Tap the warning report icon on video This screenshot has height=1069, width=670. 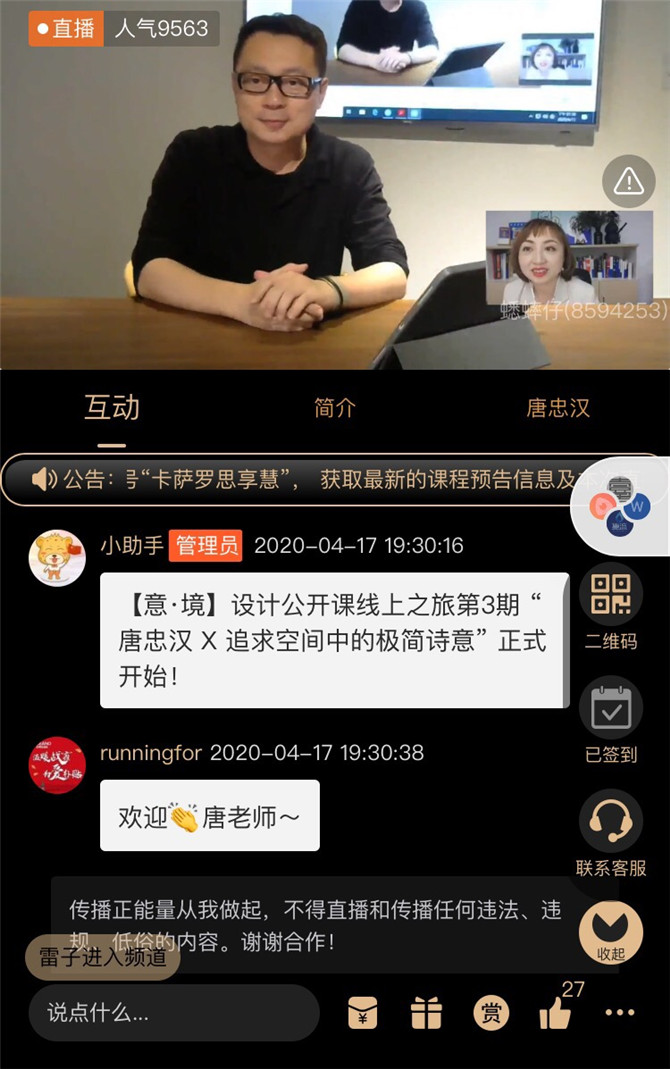pos(628,181)
